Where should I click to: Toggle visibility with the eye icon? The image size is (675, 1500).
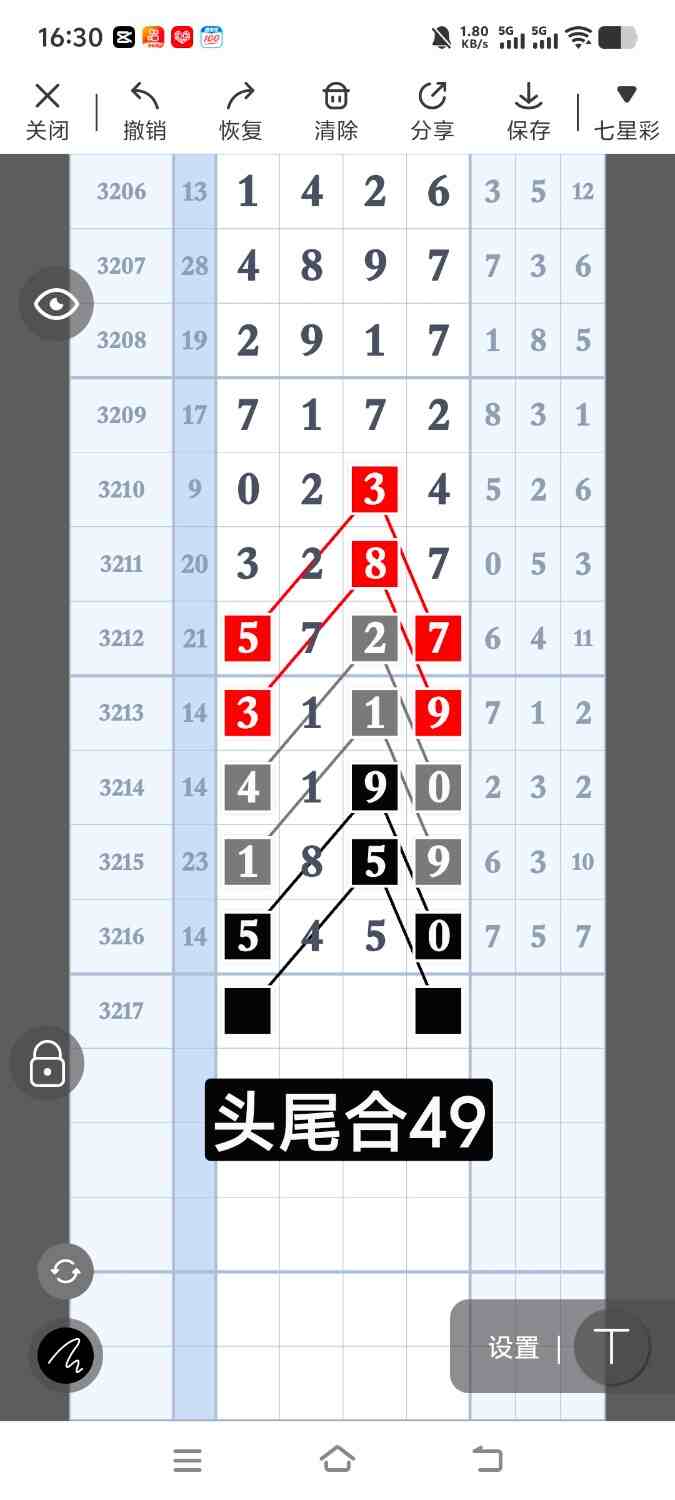56,304
